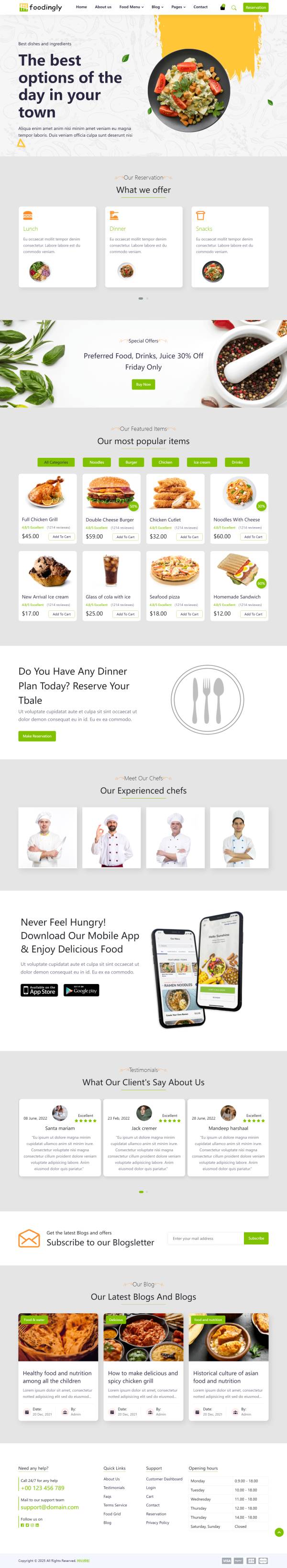The width and height of the screenshot is (287, 1568).
Task: Add Full Chicken Grill to cart
Action: click(x=62, y=536)
